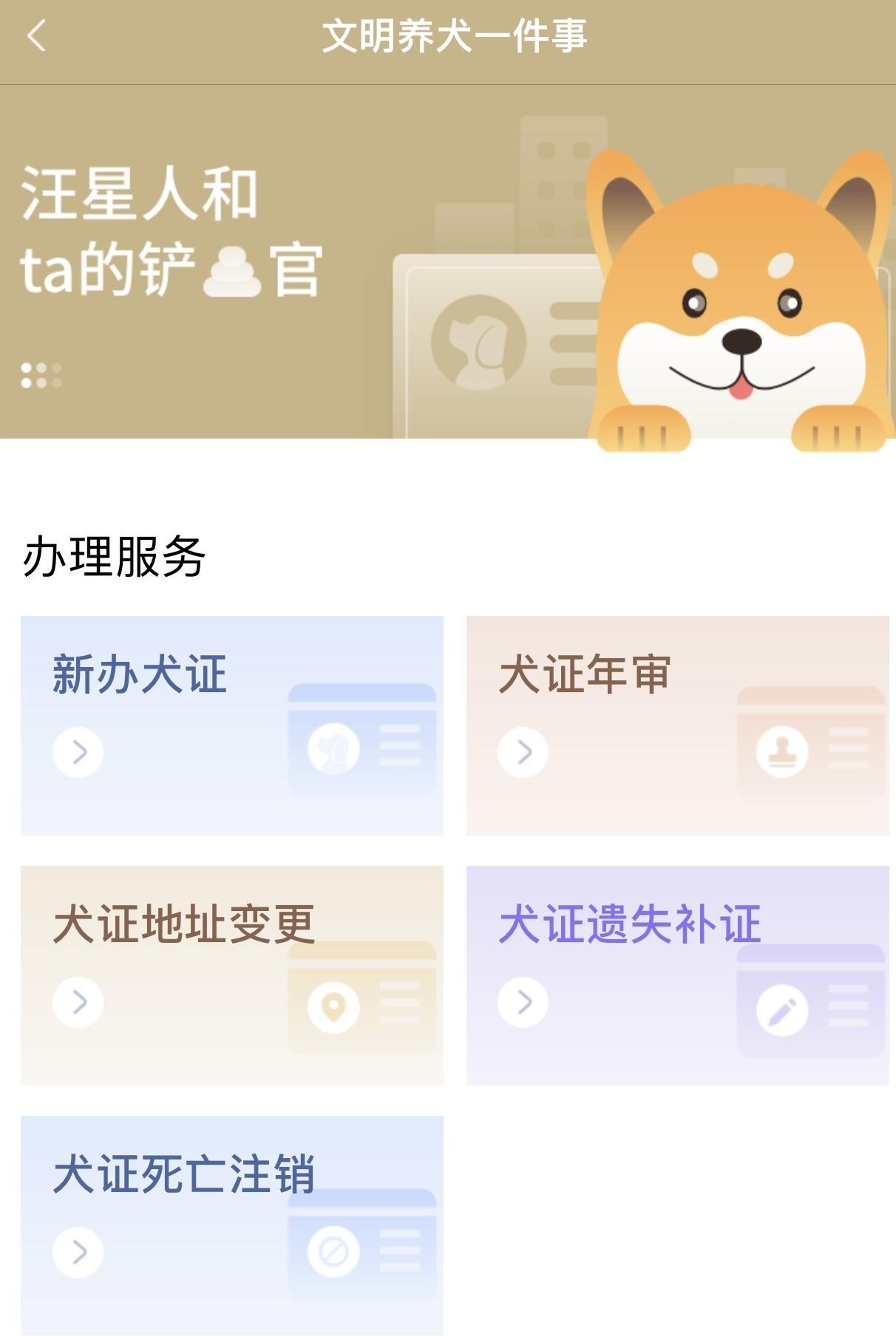Select the 犬证地址变更 card
The height and width of the screenshot is (1337, 896).
[x=231, y=975]
